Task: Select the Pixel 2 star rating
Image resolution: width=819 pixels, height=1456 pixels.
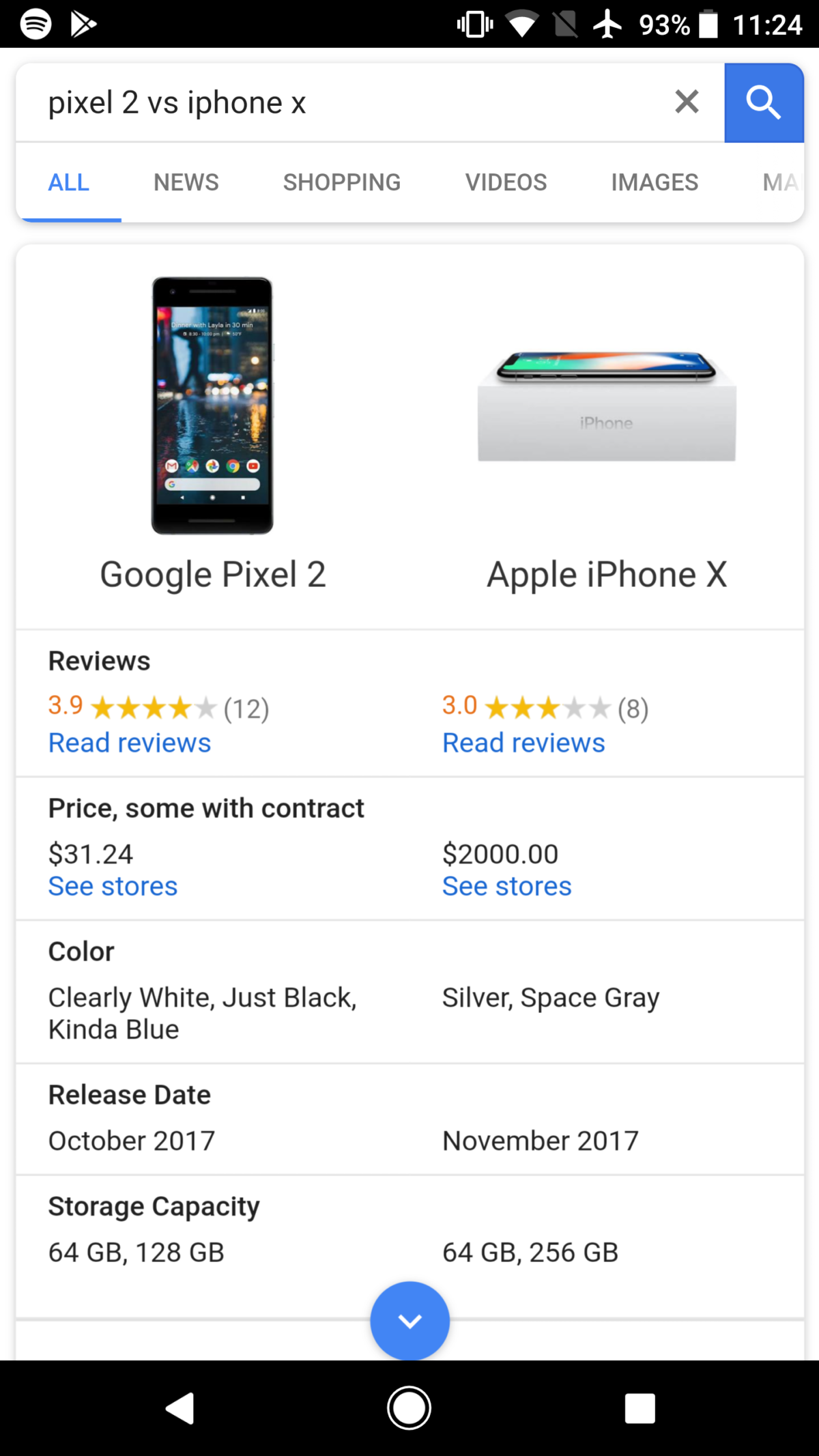Action: click(x=152, y=709)
